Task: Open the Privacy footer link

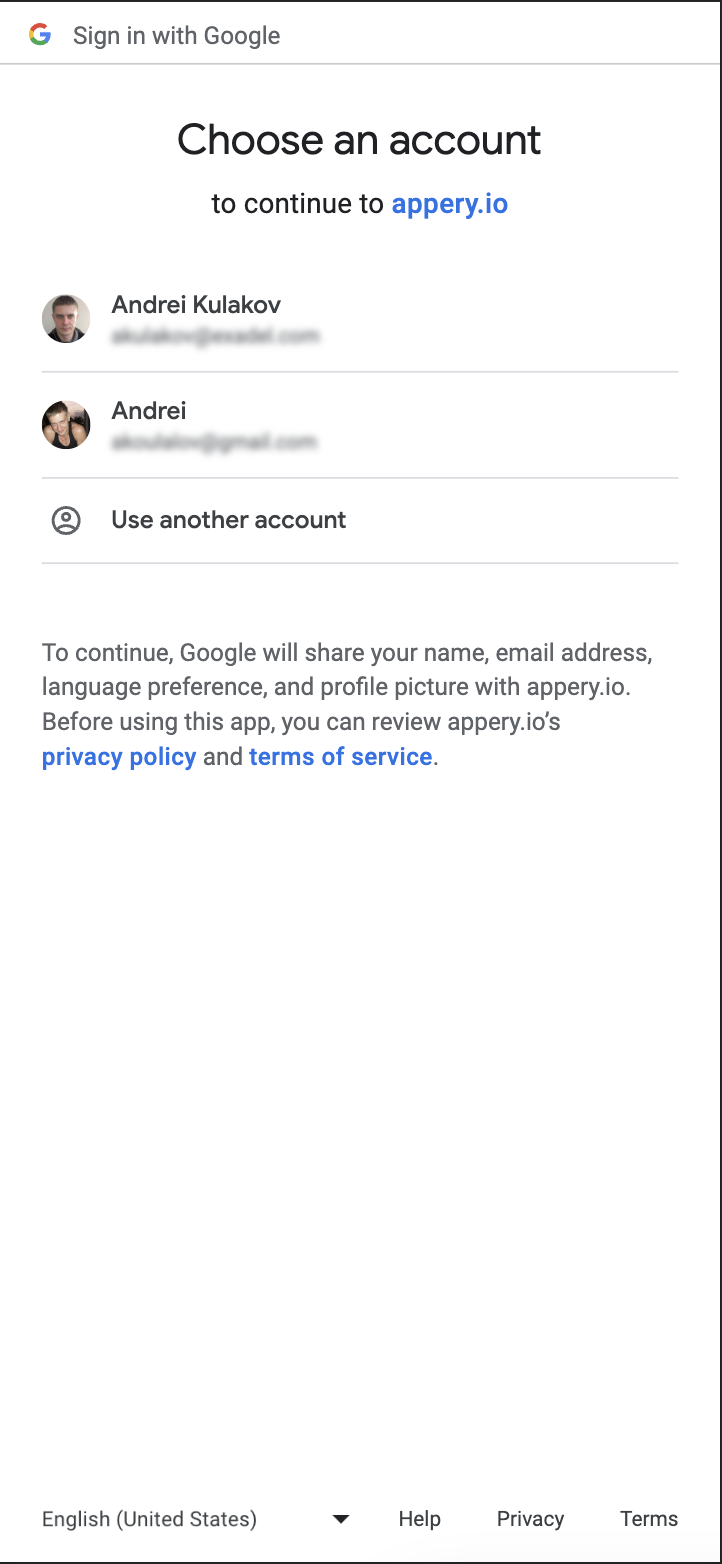Action: [x=530, y=1519]
